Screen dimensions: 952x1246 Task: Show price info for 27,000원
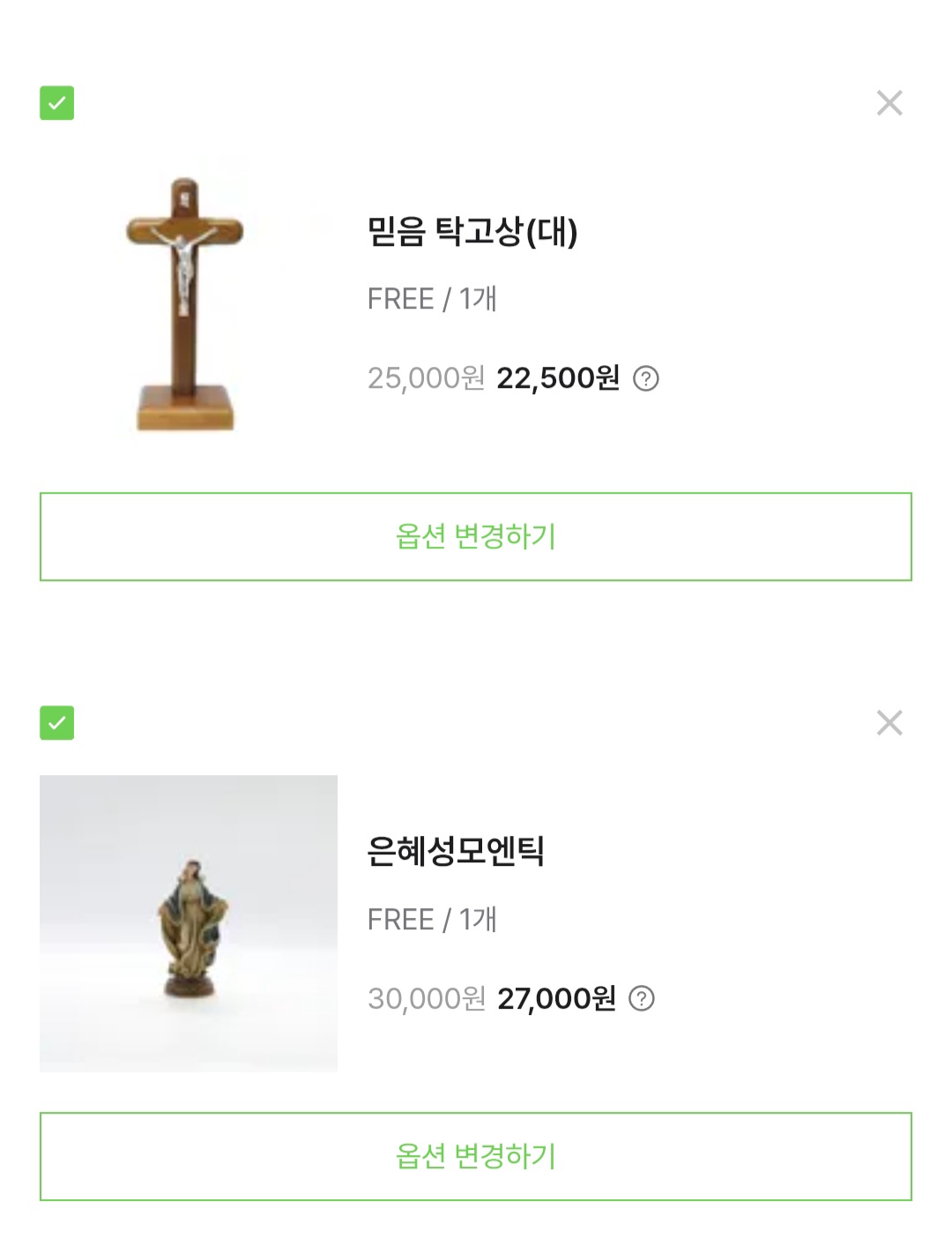pos(642,998)
